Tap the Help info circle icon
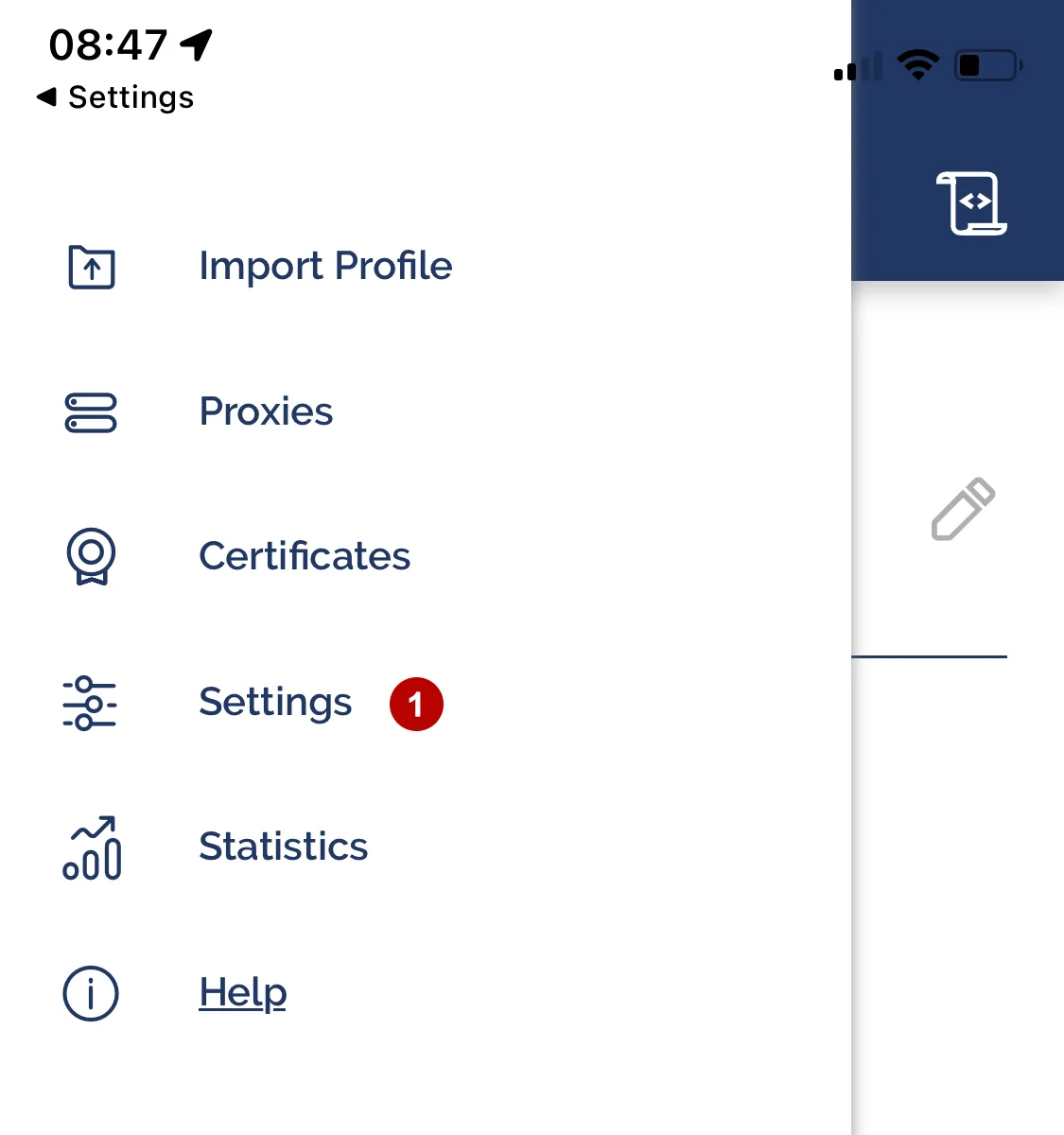The width and height of the screenshot is (1064, 1135). tap(91, 993)
